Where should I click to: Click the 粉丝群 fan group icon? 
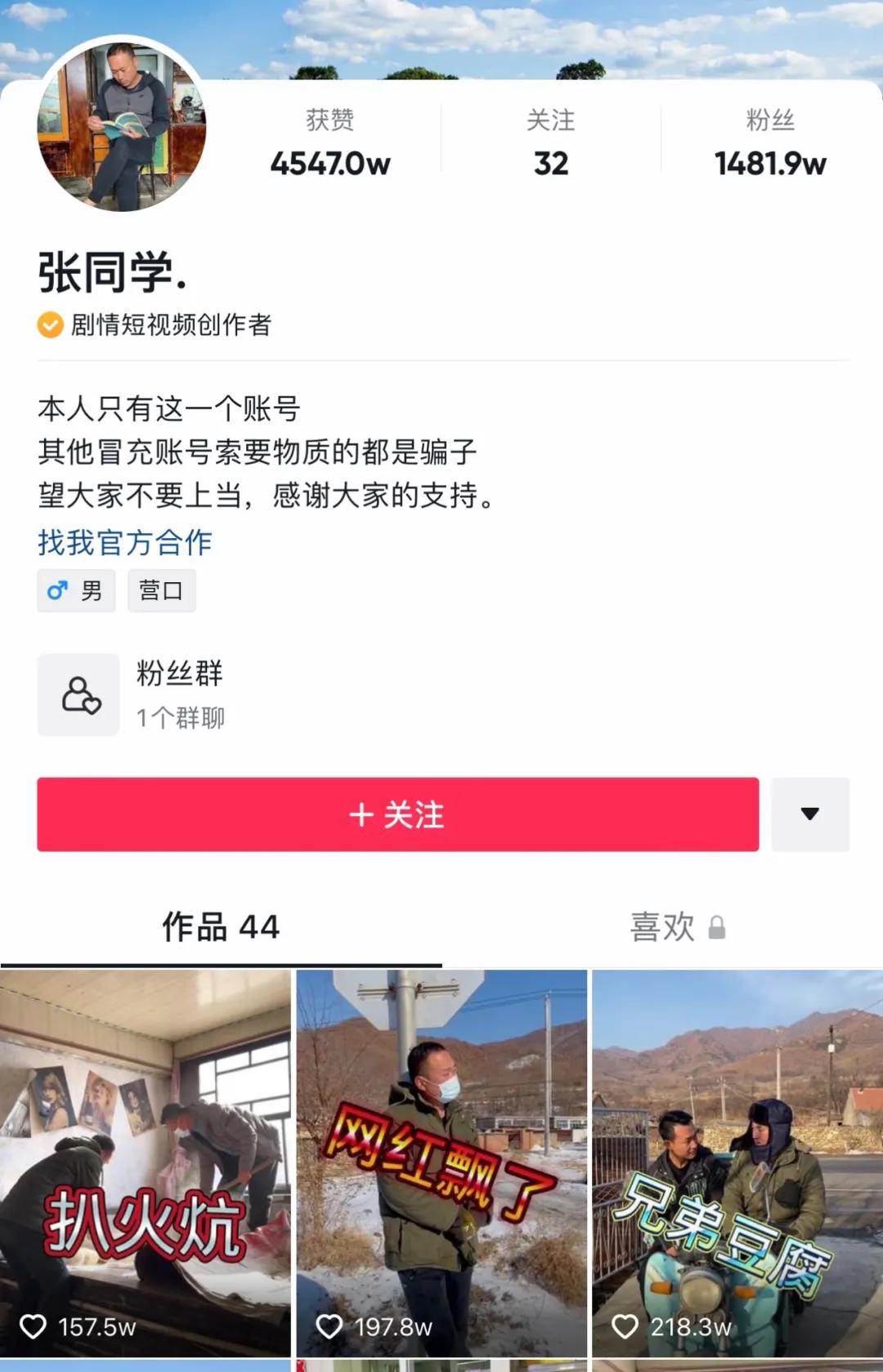click(x=78, y=694)
